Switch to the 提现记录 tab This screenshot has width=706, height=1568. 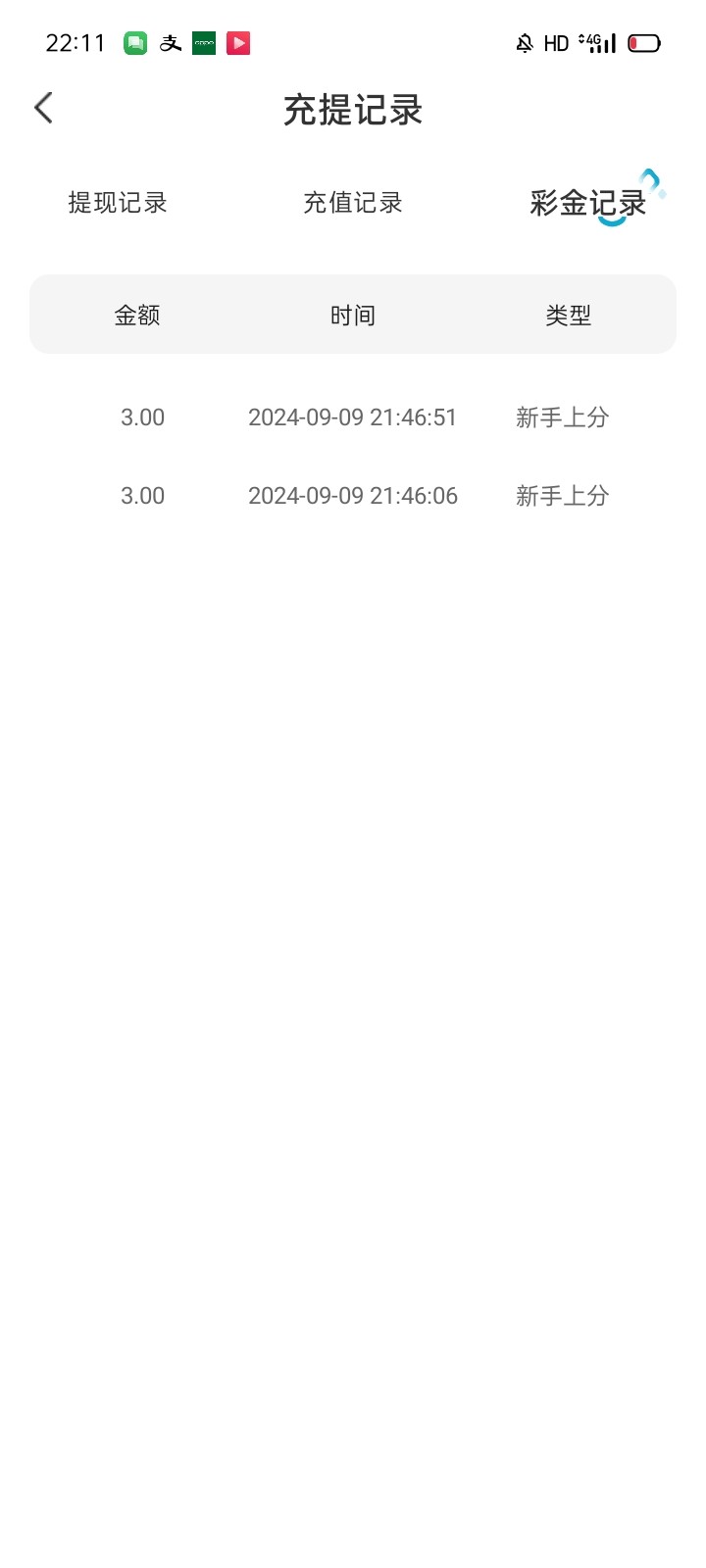click(x=118, y=203)
